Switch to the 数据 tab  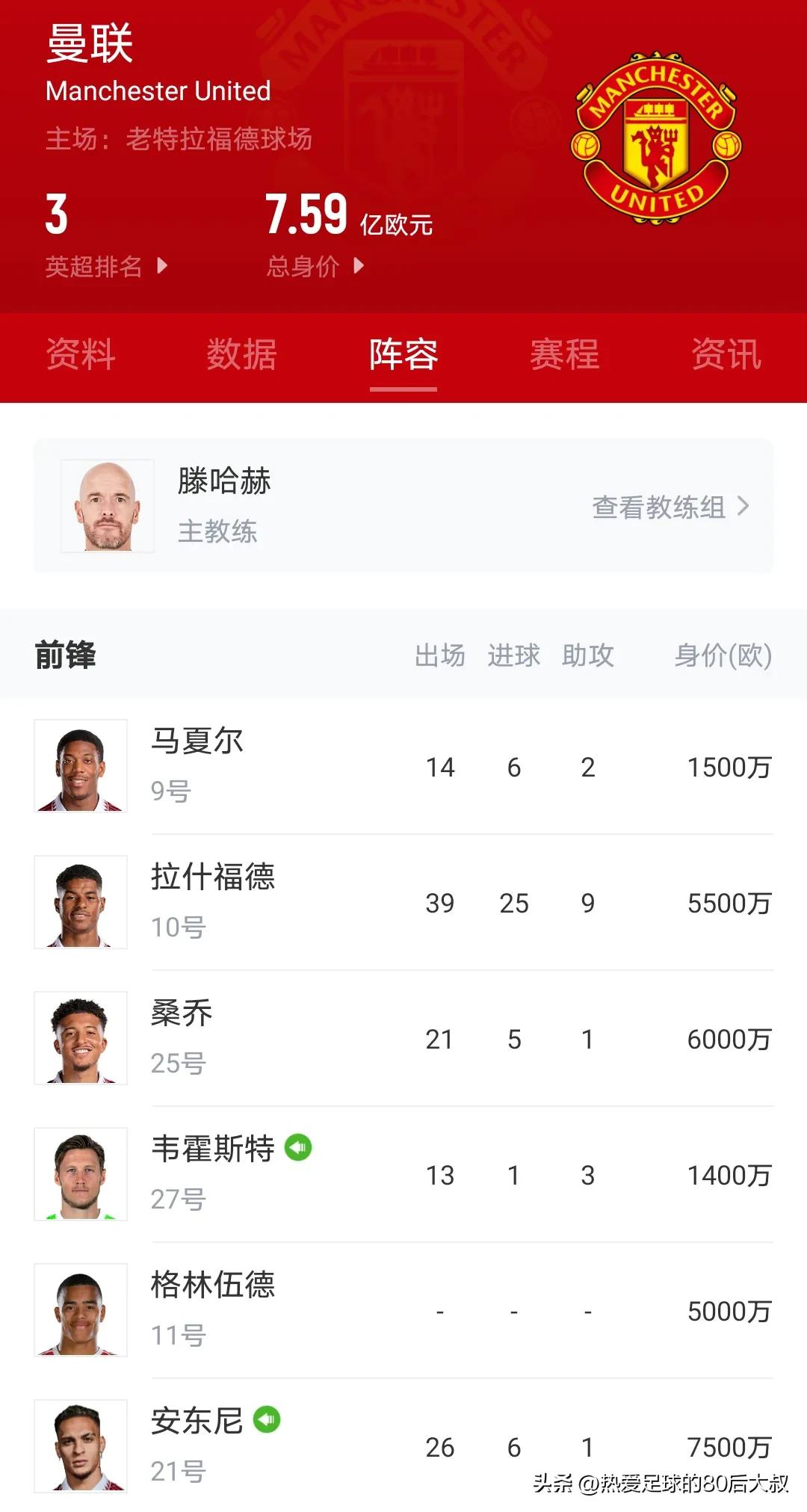coord(241,357)
